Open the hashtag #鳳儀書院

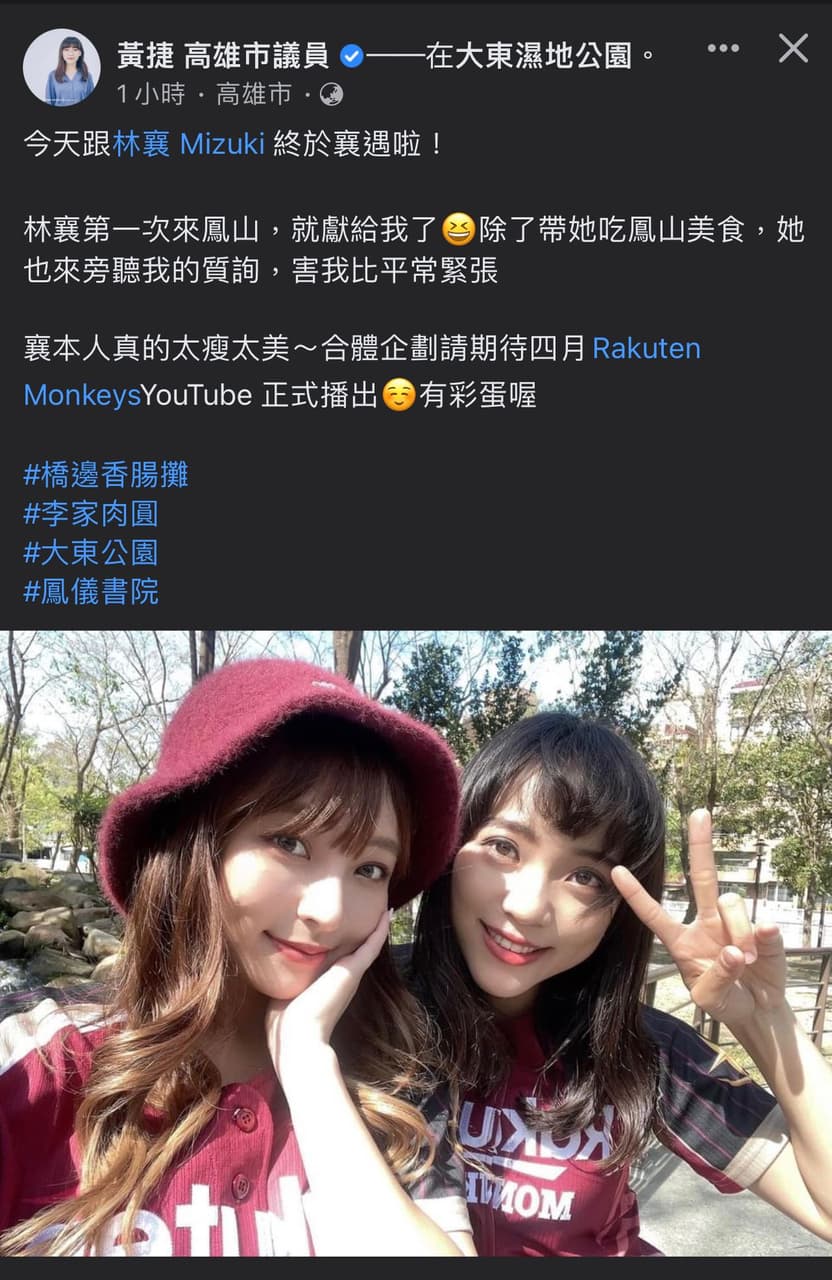pyautogui.click(x=91, y=594)
